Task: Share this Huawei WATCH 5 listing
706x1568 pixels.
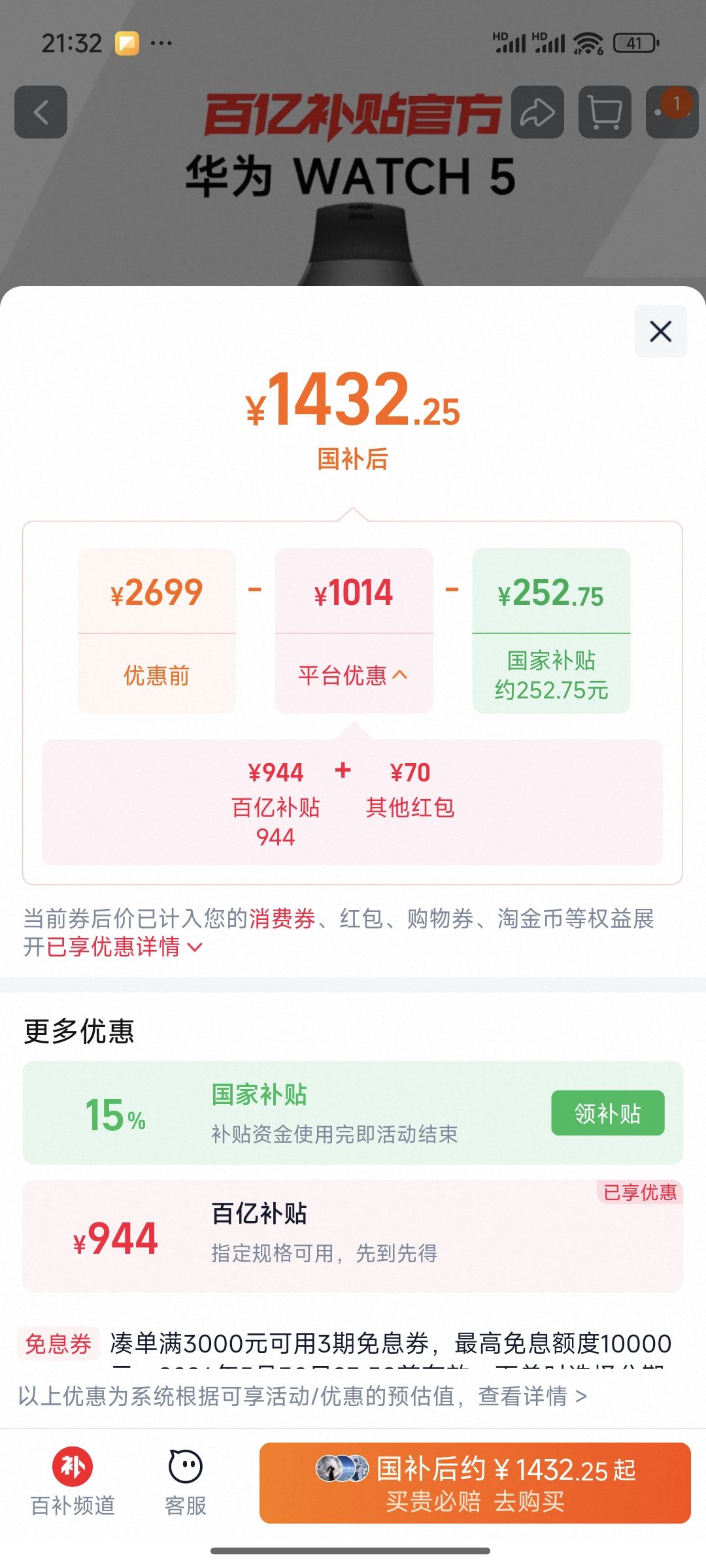Action: [537, 112]
